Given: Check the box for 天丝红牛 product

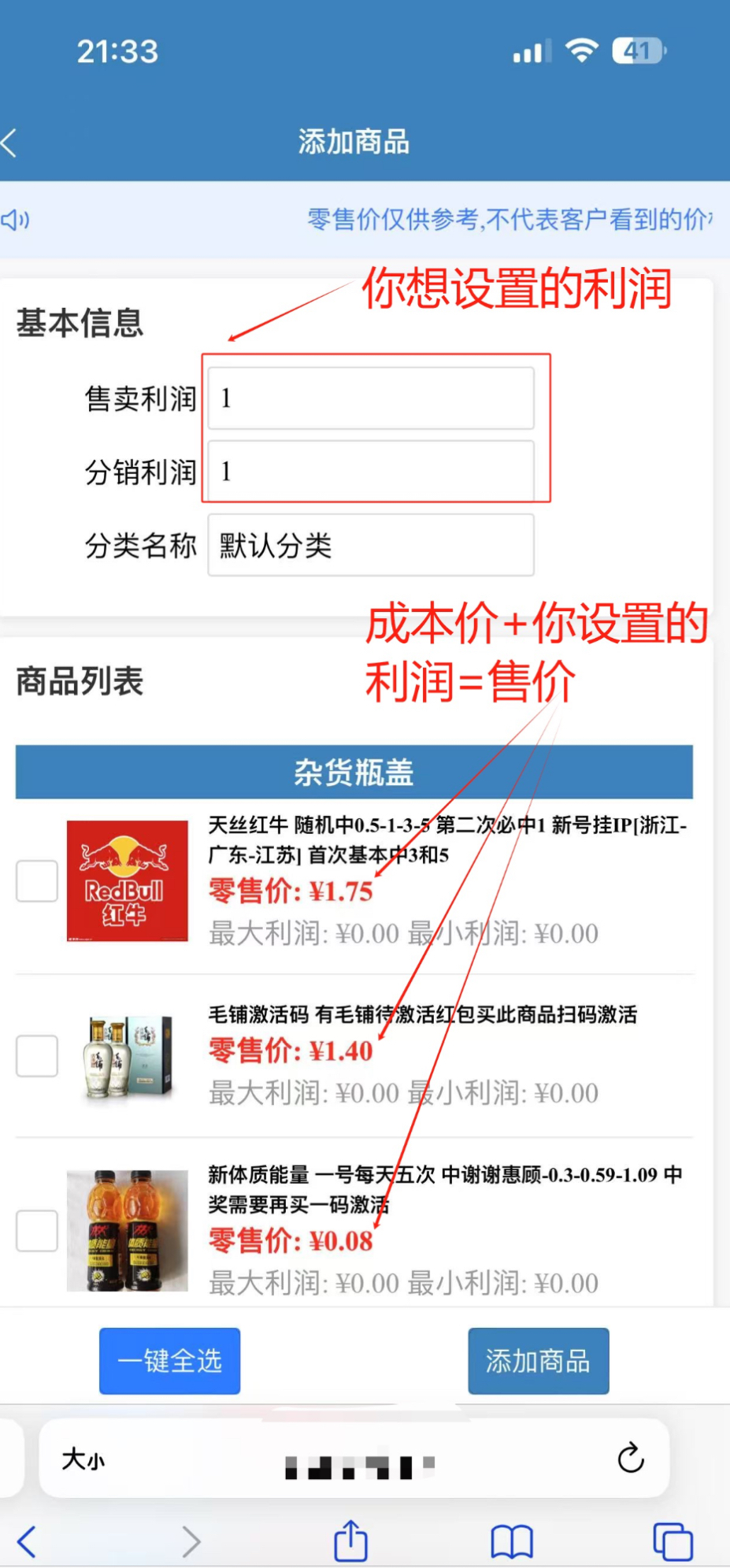Looking at the screenshot, I should coord(37,880).
